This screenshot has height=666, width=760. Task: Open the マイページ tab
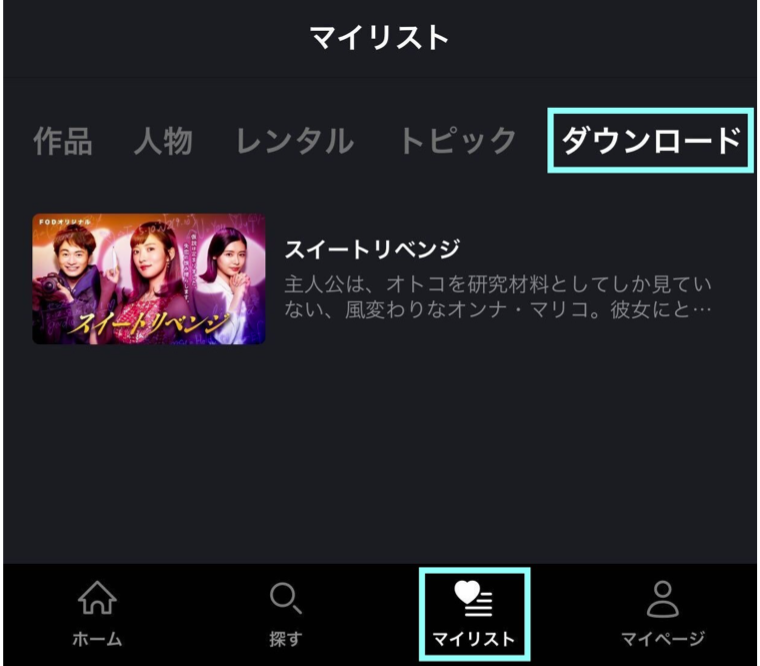[661, 614]
